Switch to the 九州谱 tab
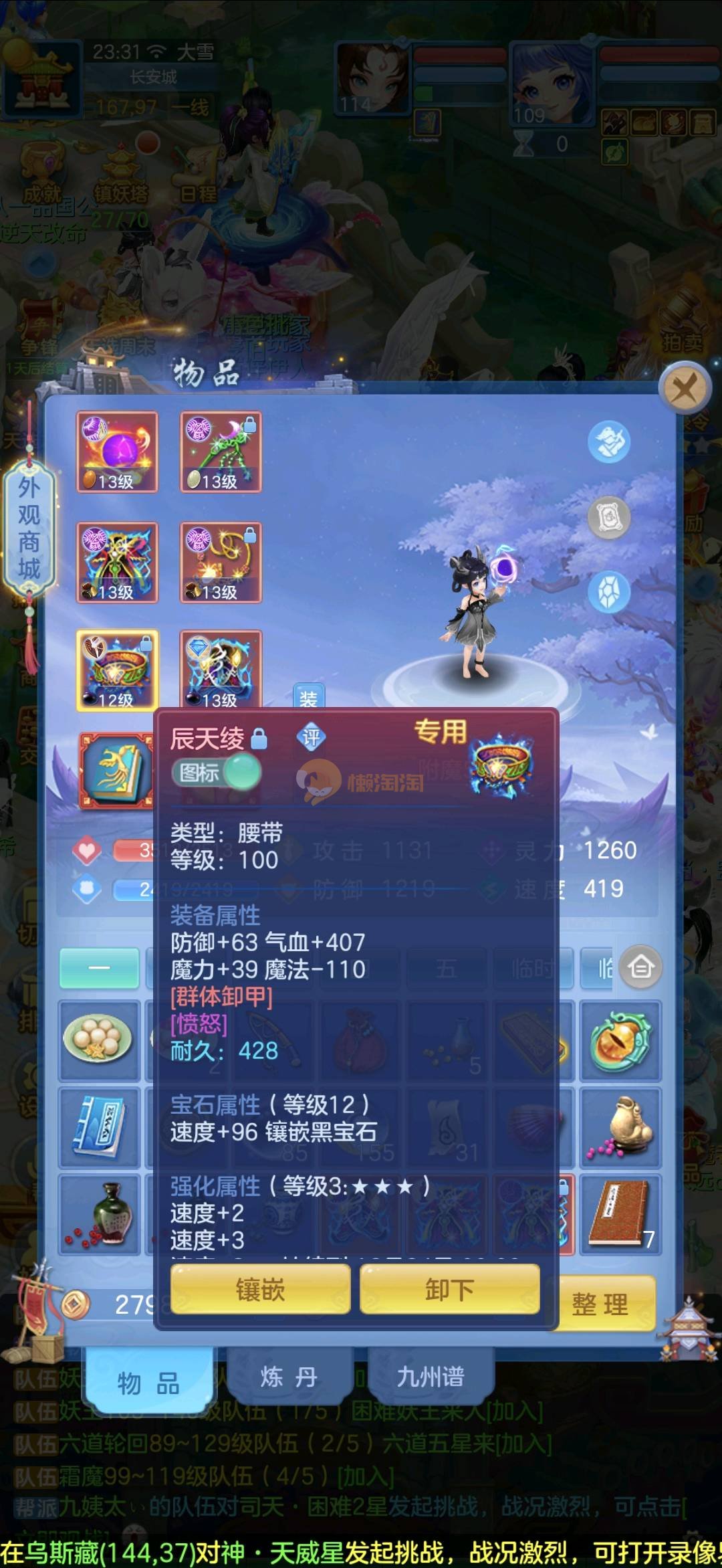This screenshot has height=1568, width=722. [430, 1377]
